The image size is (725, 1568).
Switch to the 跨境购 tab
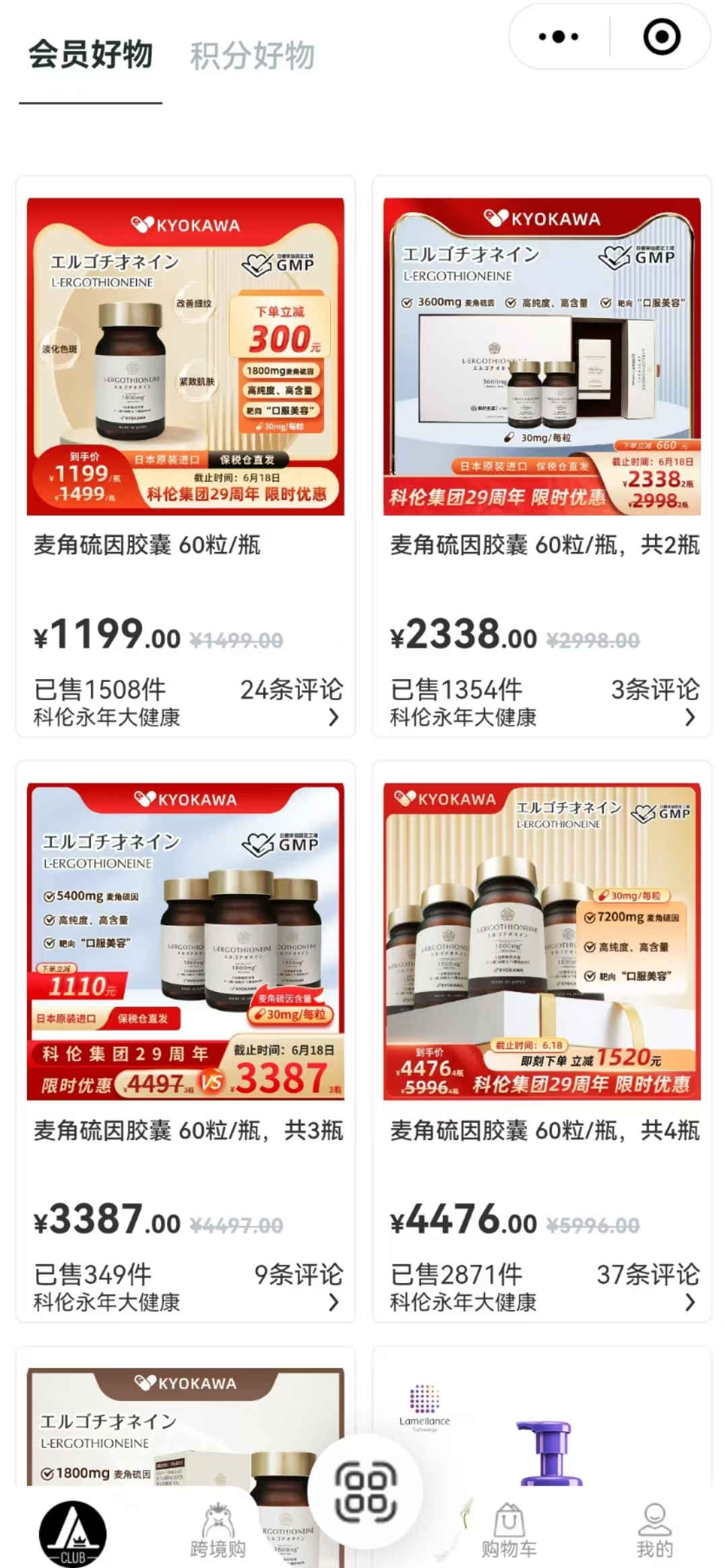(218, 1532)
